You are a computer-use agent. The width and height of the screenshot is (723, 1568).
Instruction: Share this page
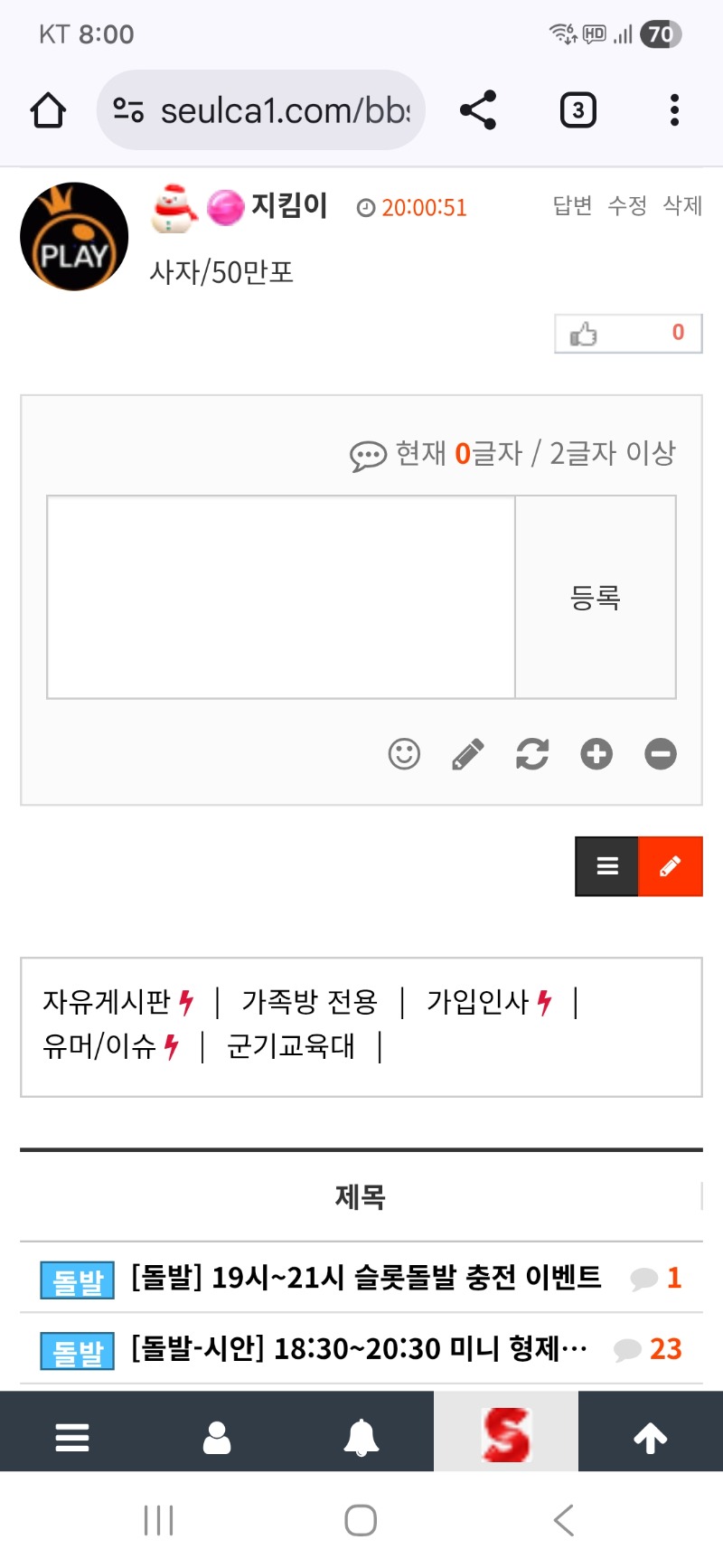478,110
